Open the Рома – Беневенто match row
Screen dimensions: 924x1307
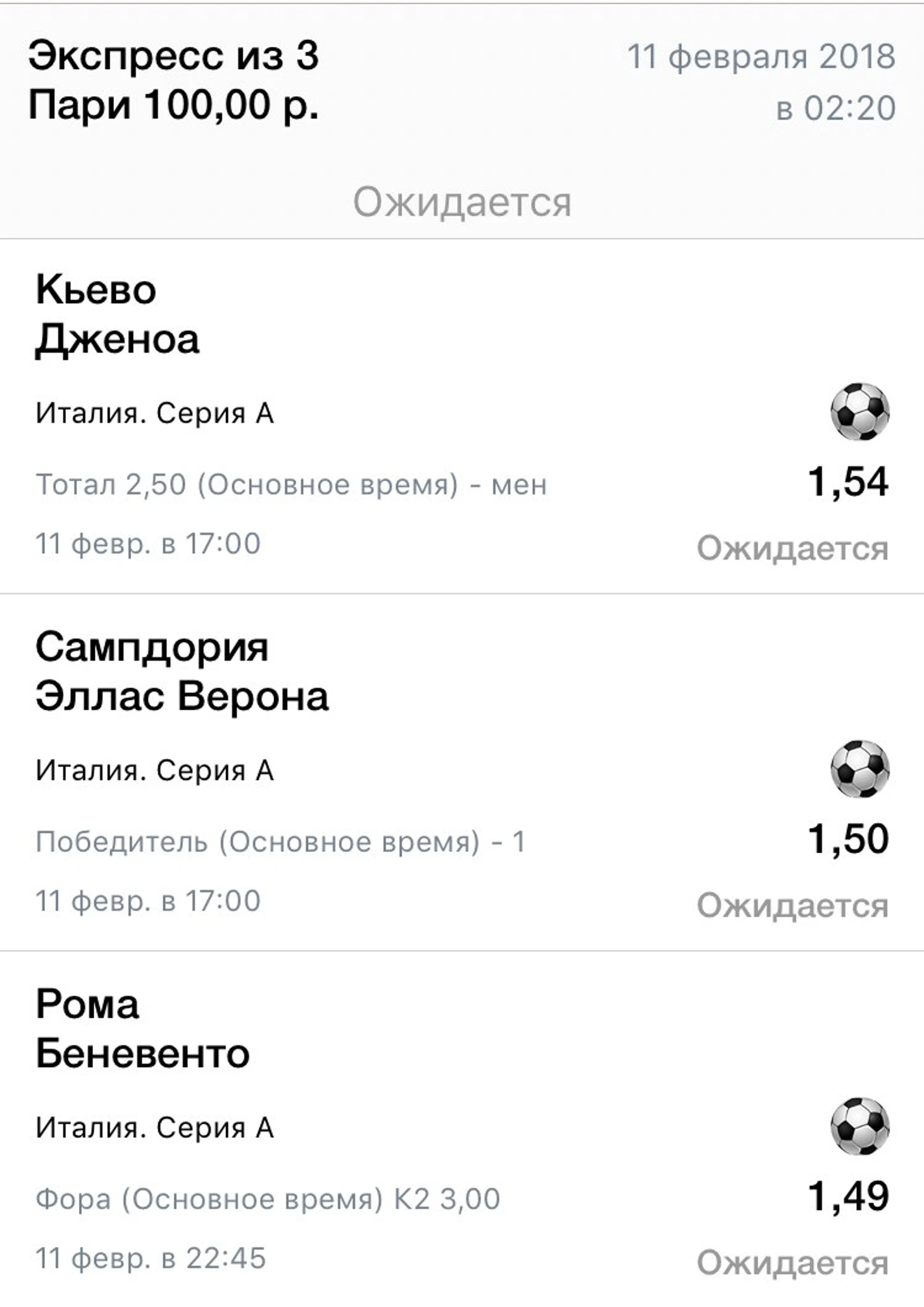143,1030
